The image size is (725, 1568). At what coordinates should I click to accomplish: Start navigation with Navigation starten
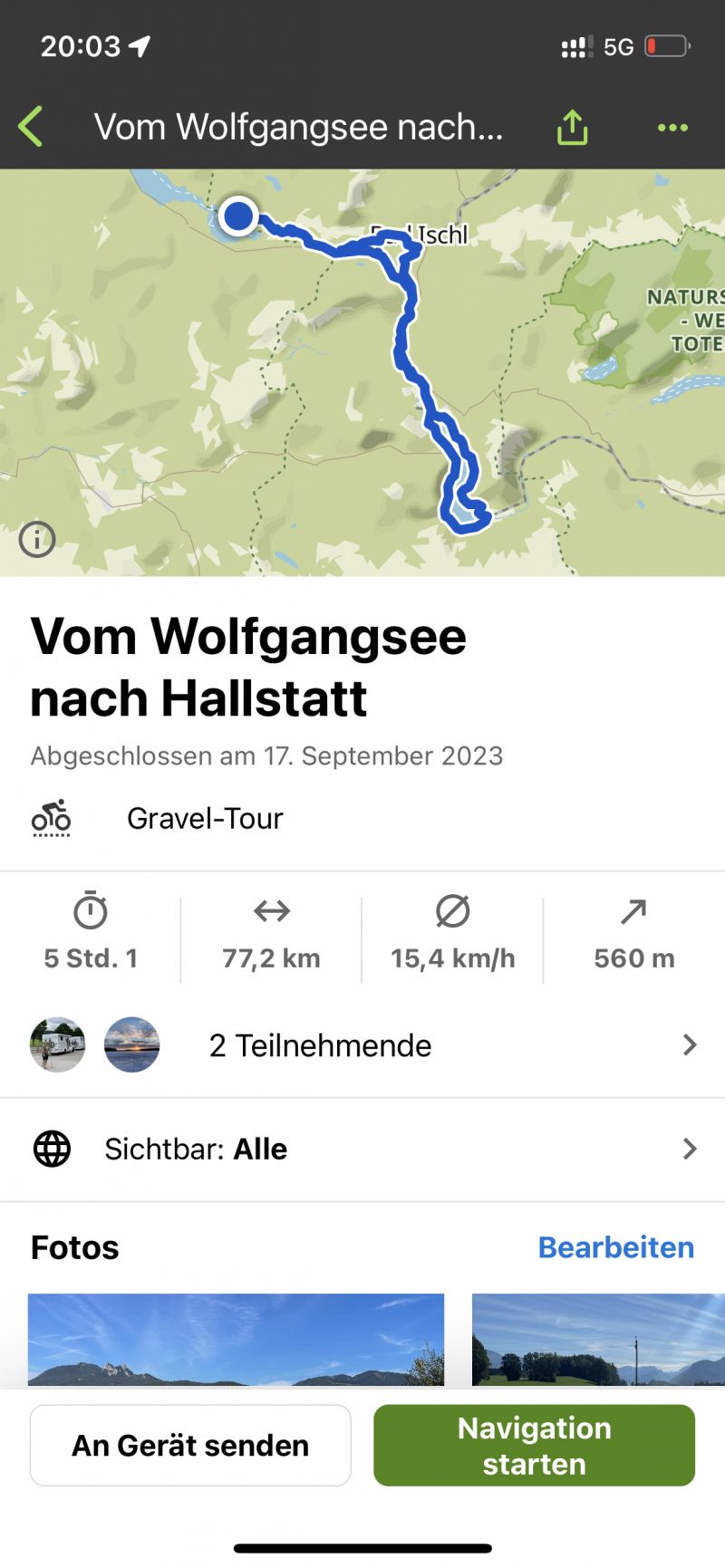[x=534, y=1445]
